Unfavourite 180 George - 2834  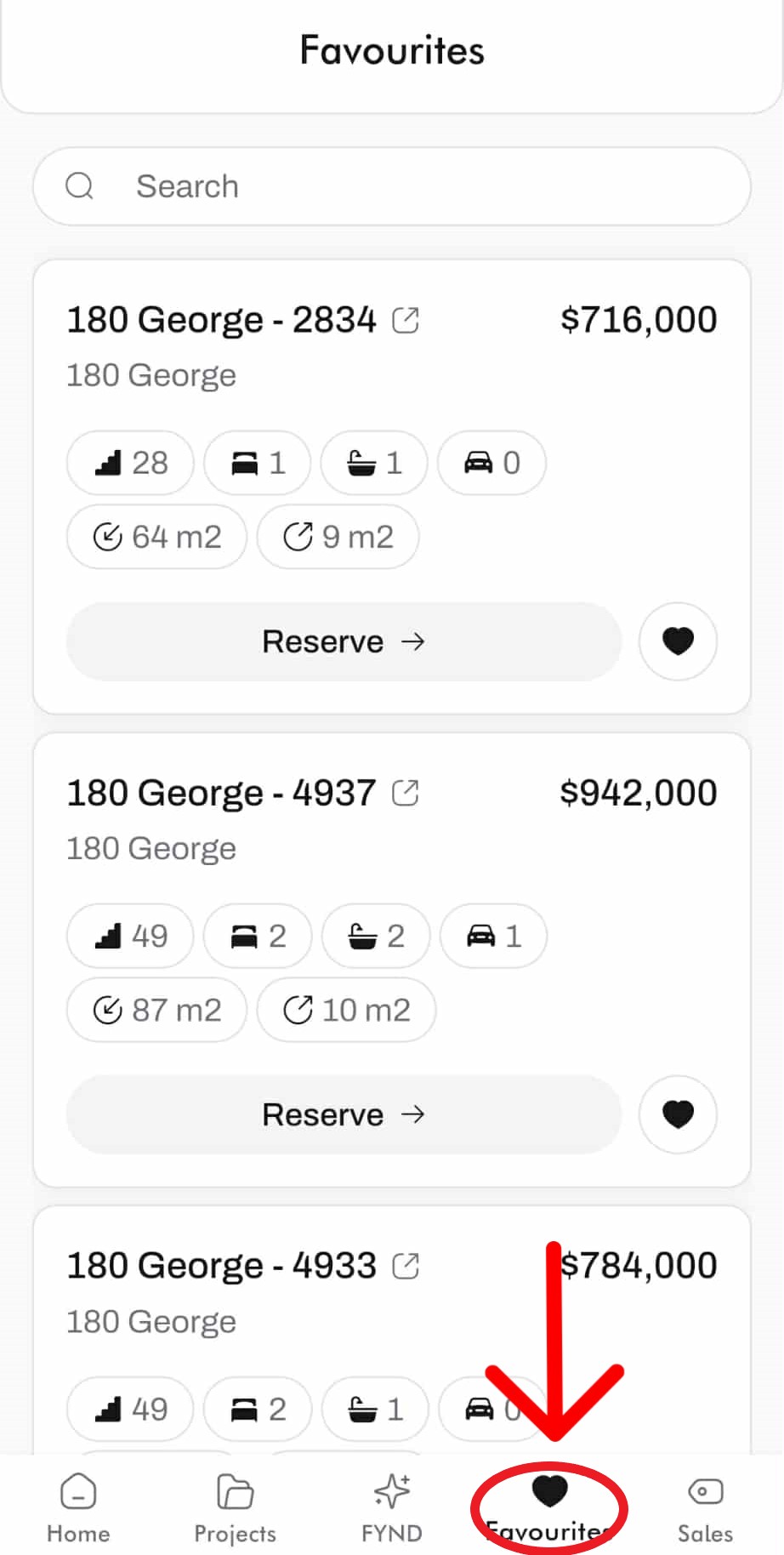[678, 641]
